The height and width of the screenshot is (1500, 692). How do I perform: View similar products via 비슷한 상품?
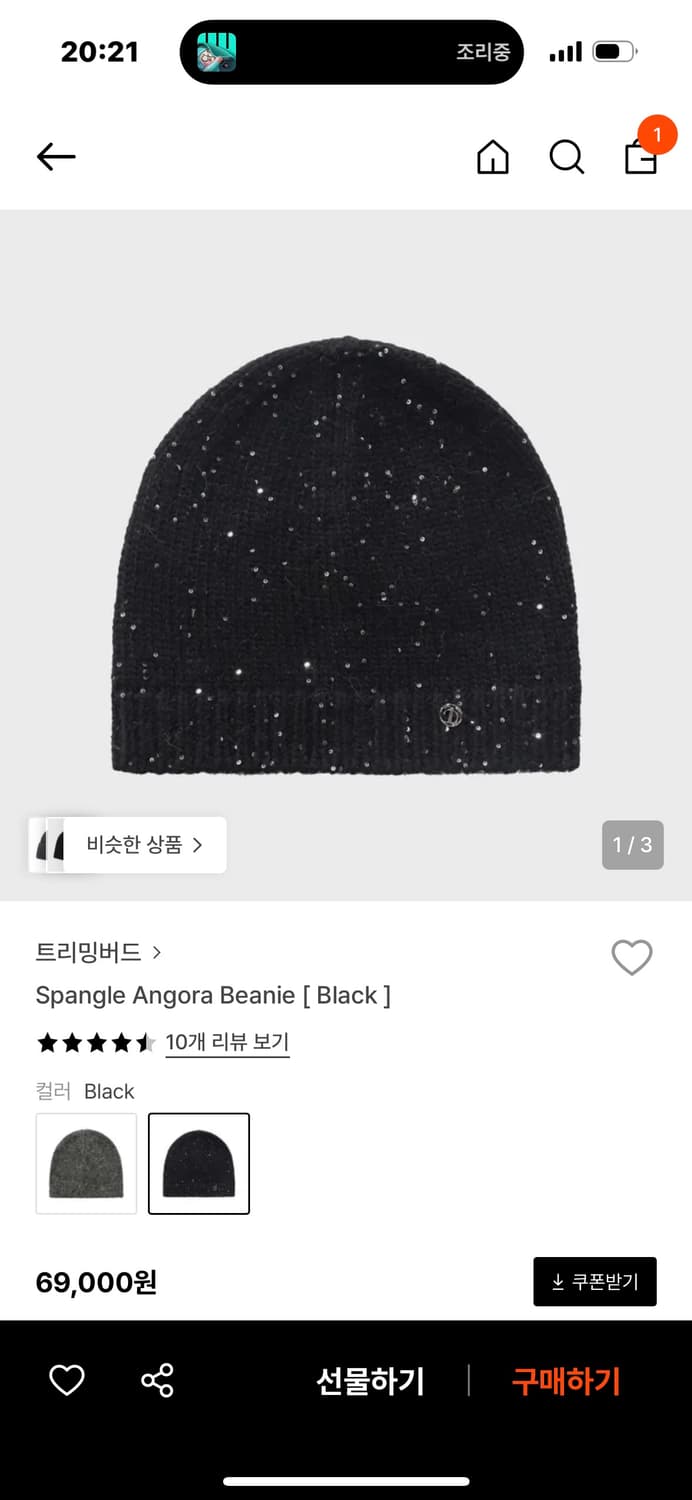(128, 845)
